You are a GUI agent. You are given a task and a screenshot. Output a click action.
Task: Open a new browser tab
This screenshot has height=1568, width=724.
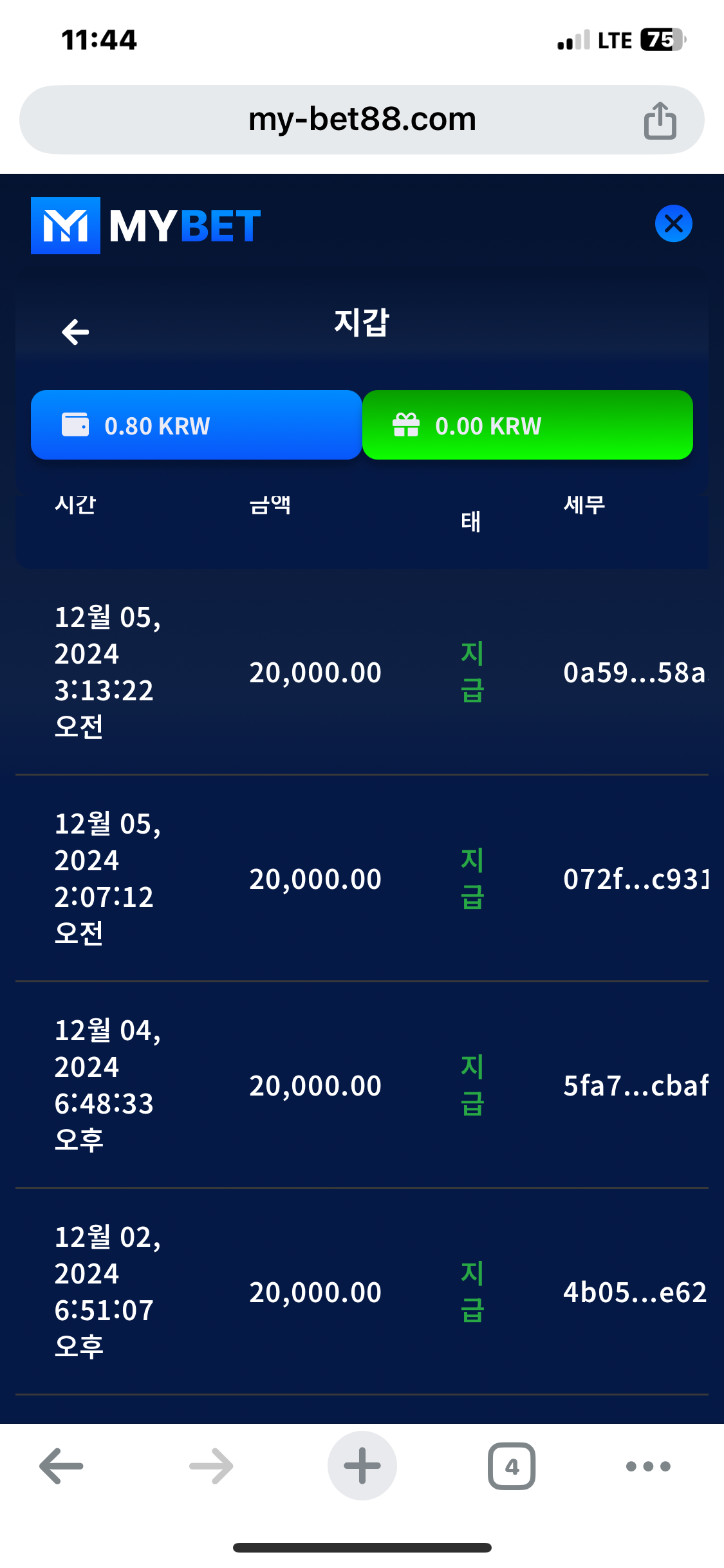[x=362, y=1466]
